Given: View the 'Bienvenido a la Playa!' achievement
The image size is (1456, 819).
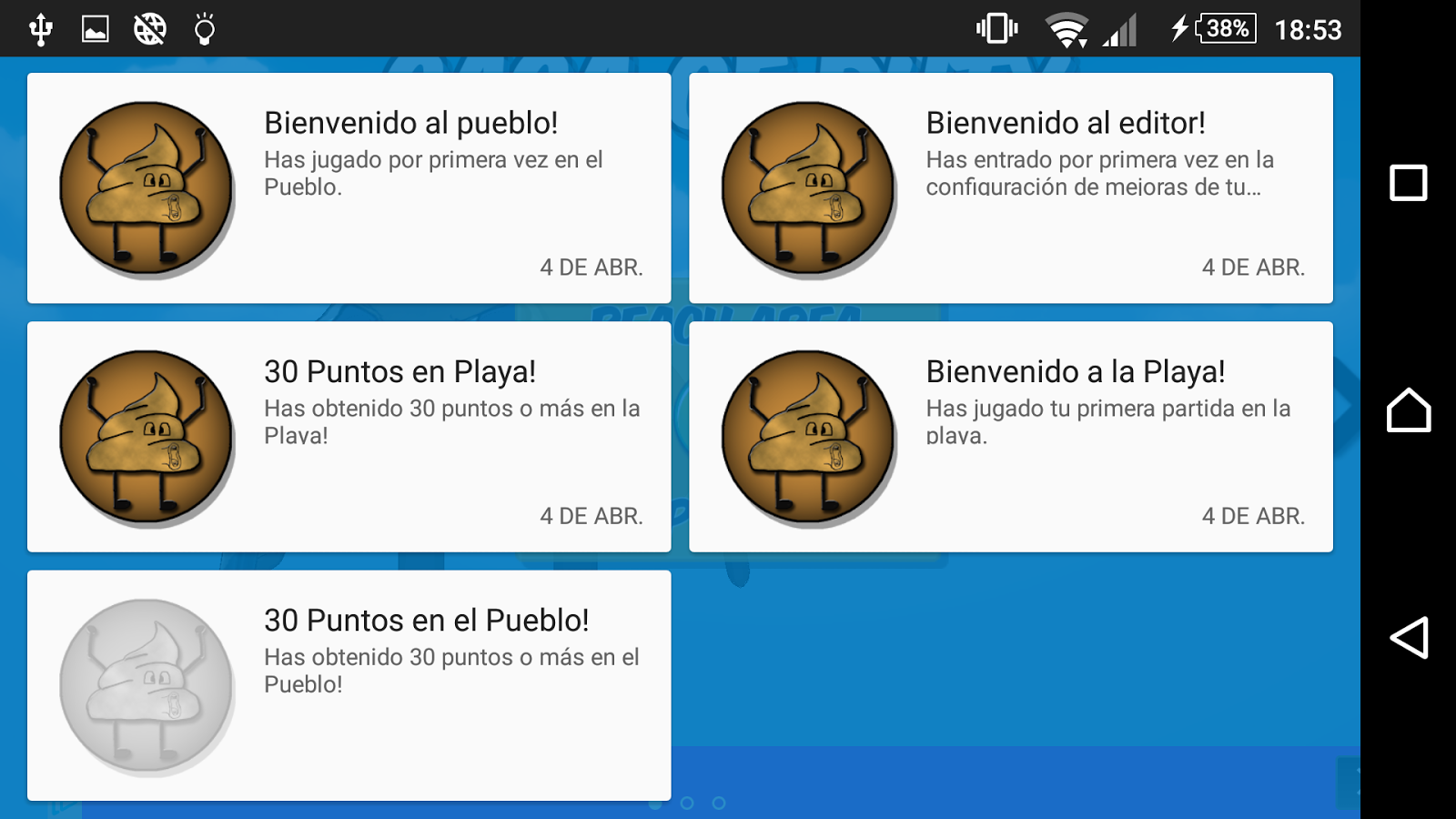Looking at the screenshot, I should tap(1010, 437).
